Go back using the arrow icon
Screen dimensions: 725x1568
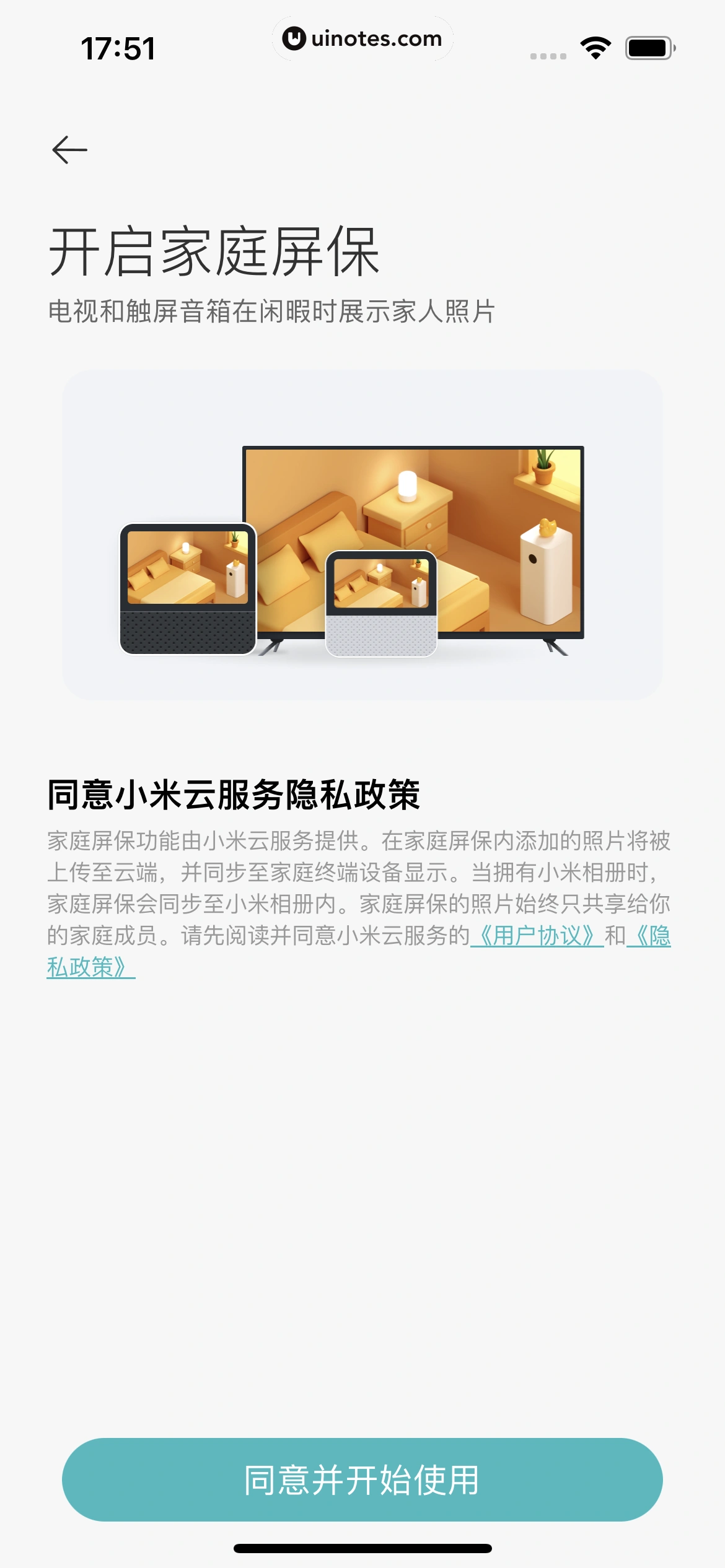coord(69,150)
